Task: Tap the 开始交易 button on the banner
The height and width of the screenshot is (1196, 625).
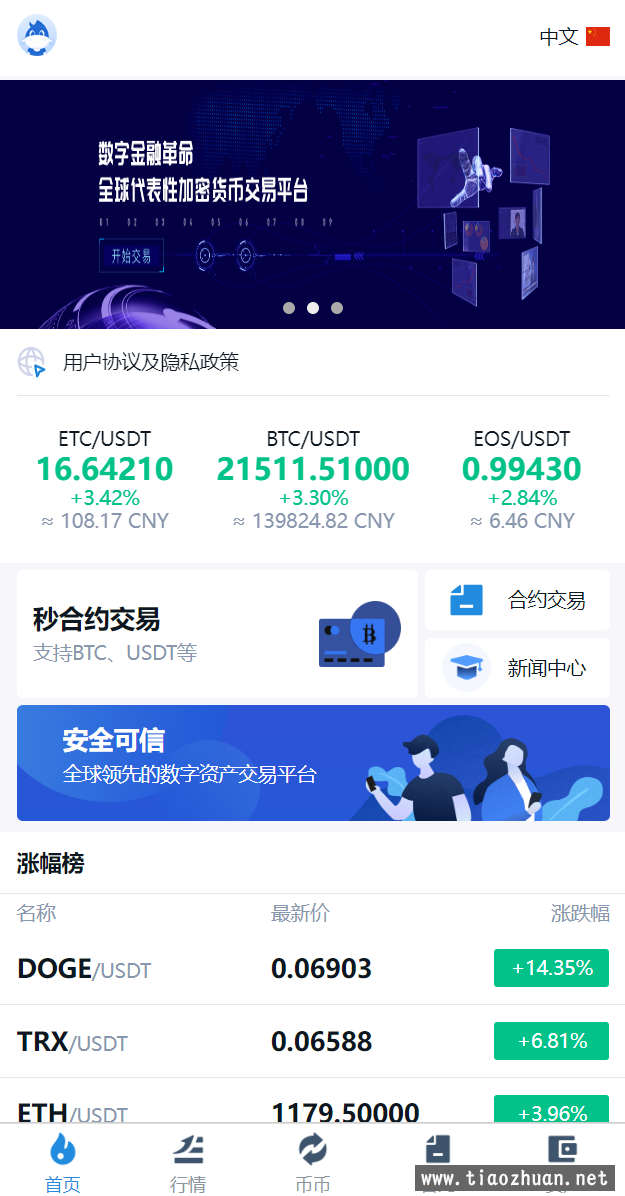Action: (131, 256)
